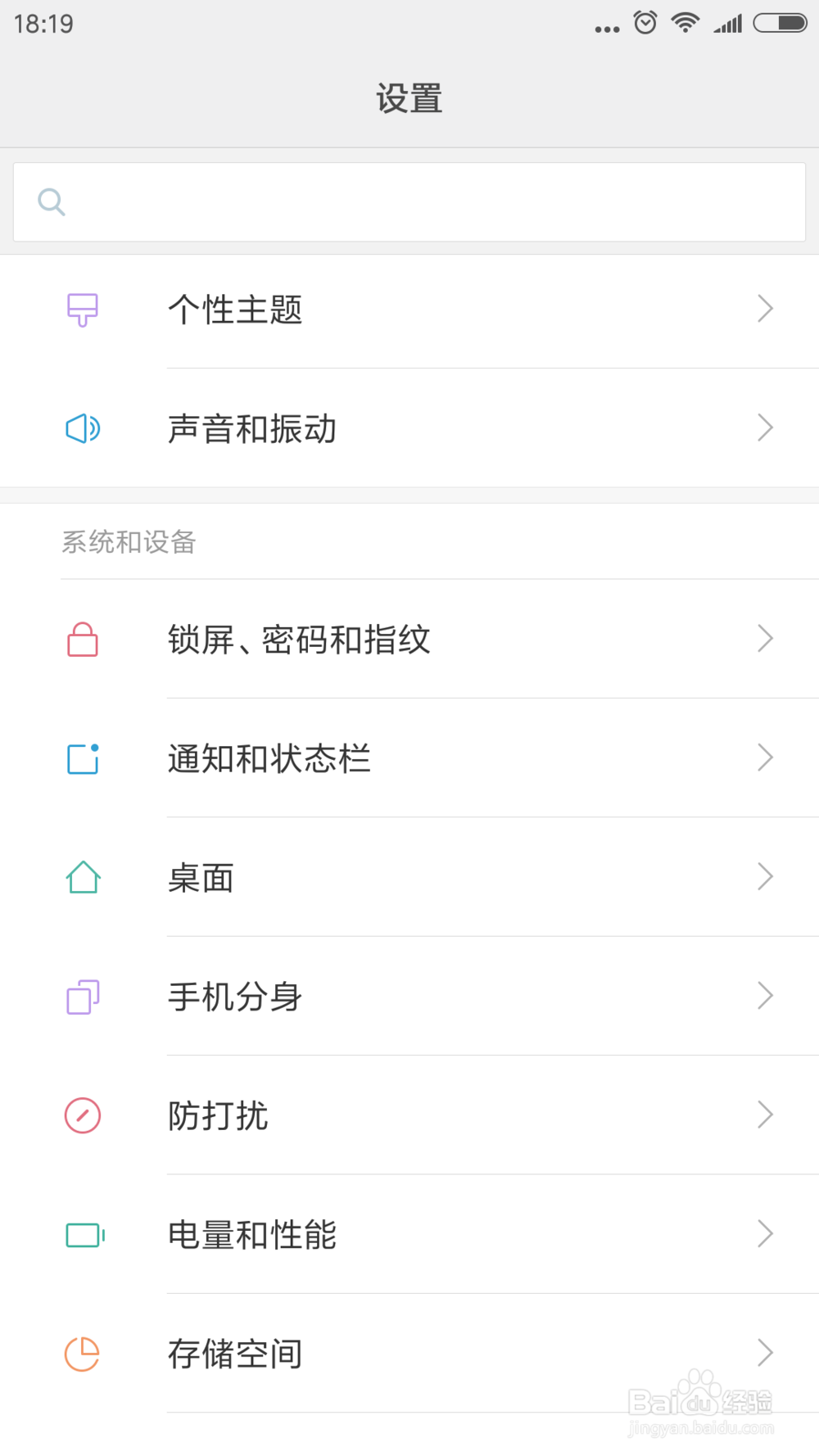Open 个性主题 settings

(409, 310)
